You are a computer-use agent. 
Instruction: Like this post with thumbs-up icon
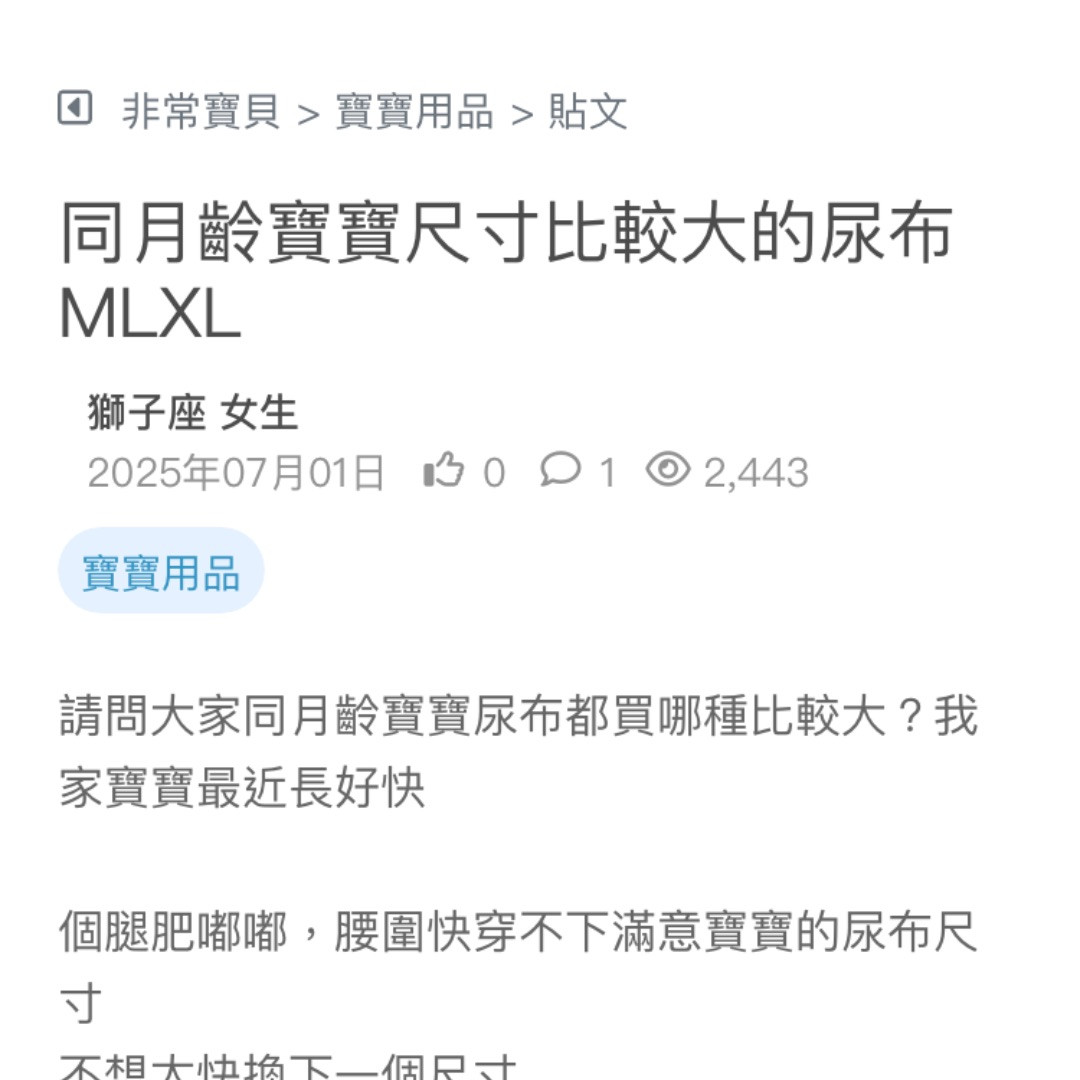444,470
